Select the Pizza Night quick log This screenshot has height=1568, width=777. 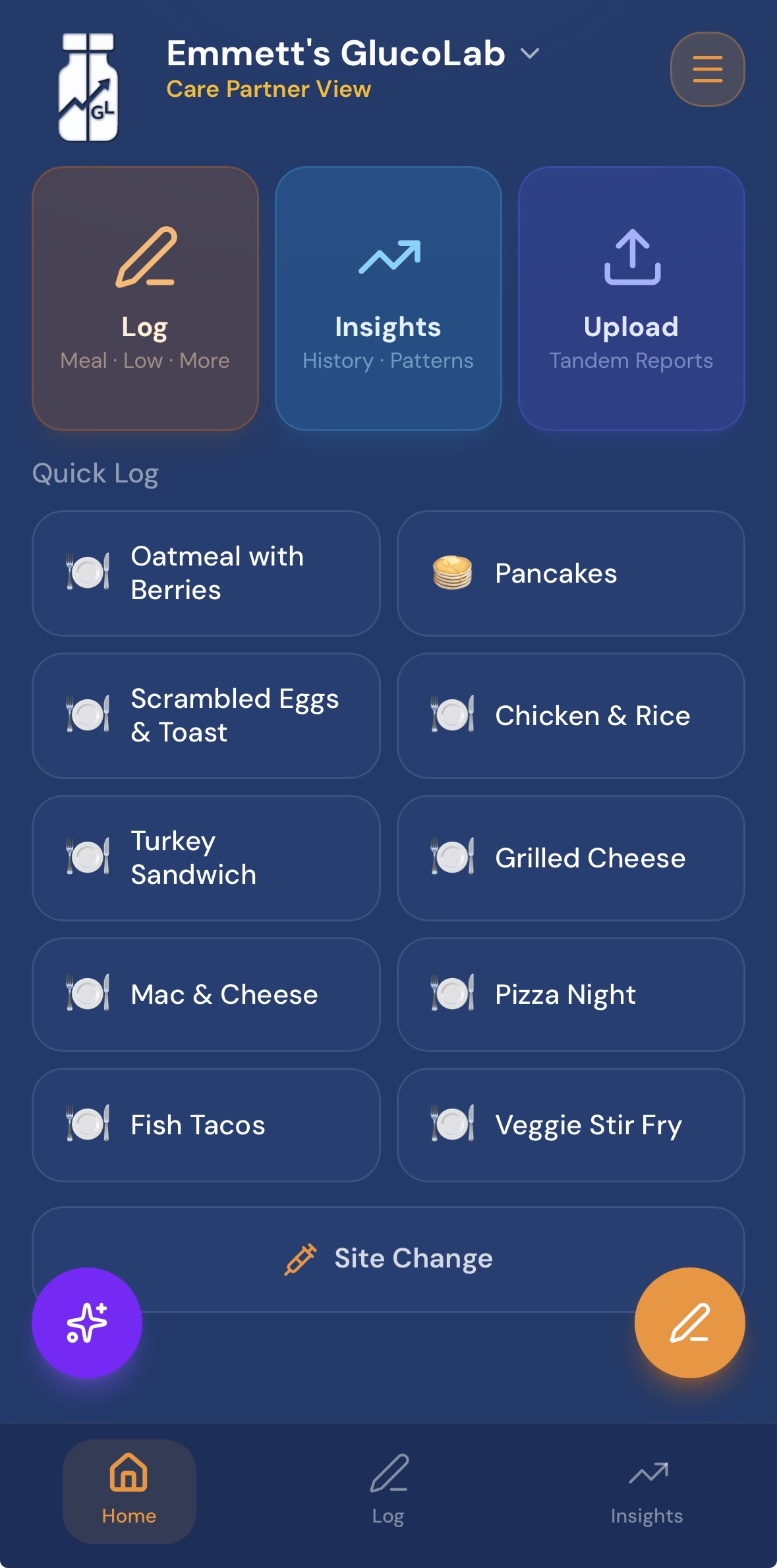pyautogui.click(x=571, y=995)
